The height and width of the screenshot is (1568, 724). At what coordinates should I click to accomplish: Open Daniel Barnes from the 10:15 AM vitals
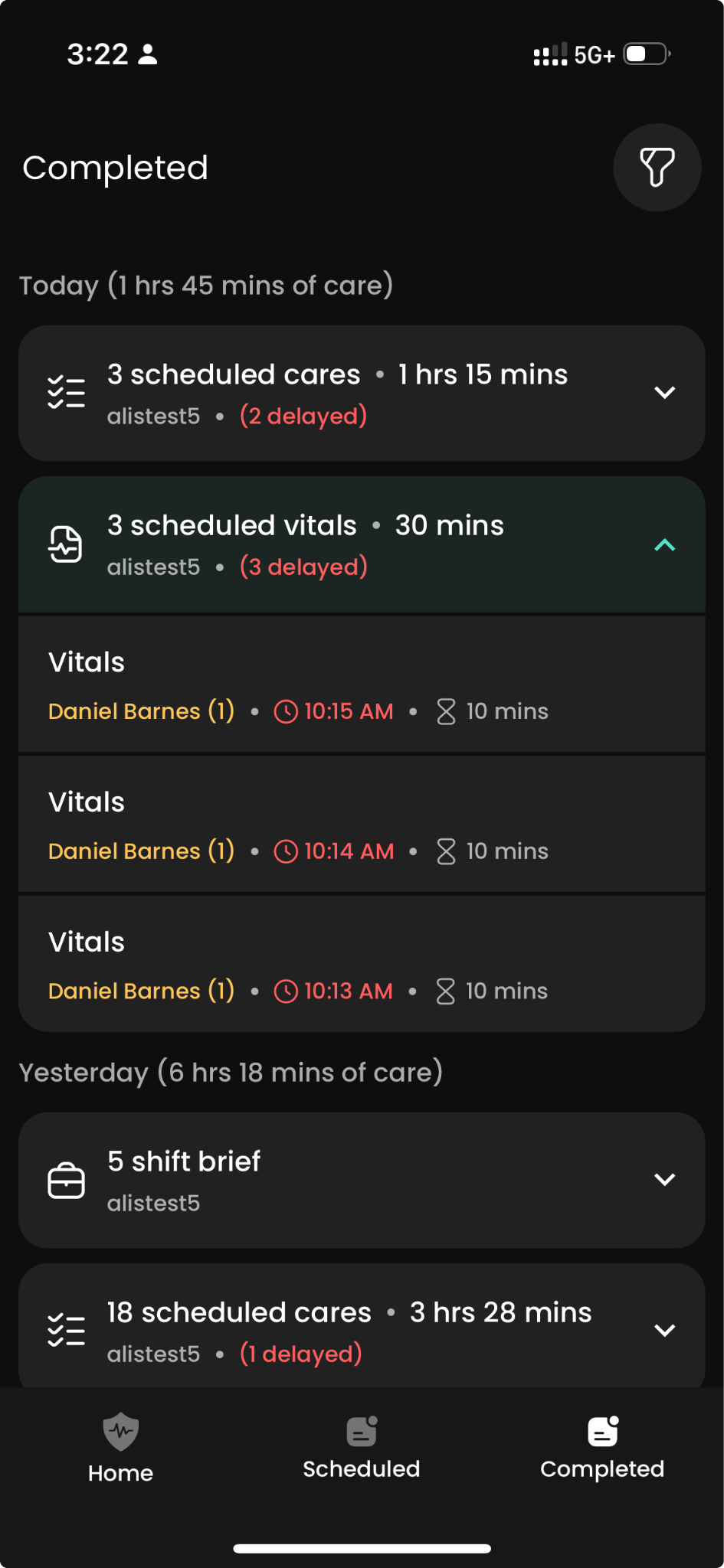point(141,711)
